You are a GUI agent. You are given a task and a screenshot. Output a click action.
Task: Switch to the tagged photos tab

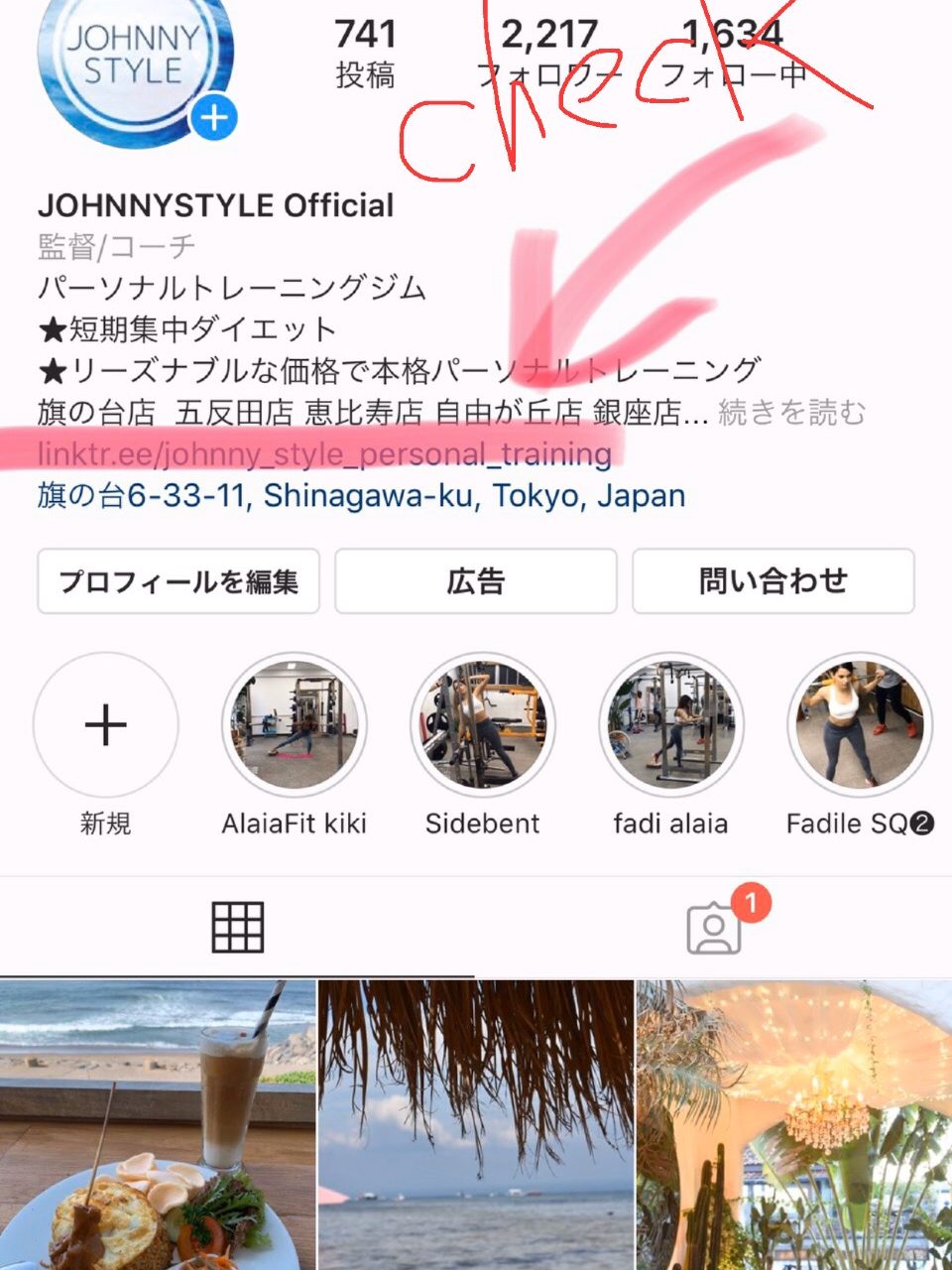(x=713, y=929)
